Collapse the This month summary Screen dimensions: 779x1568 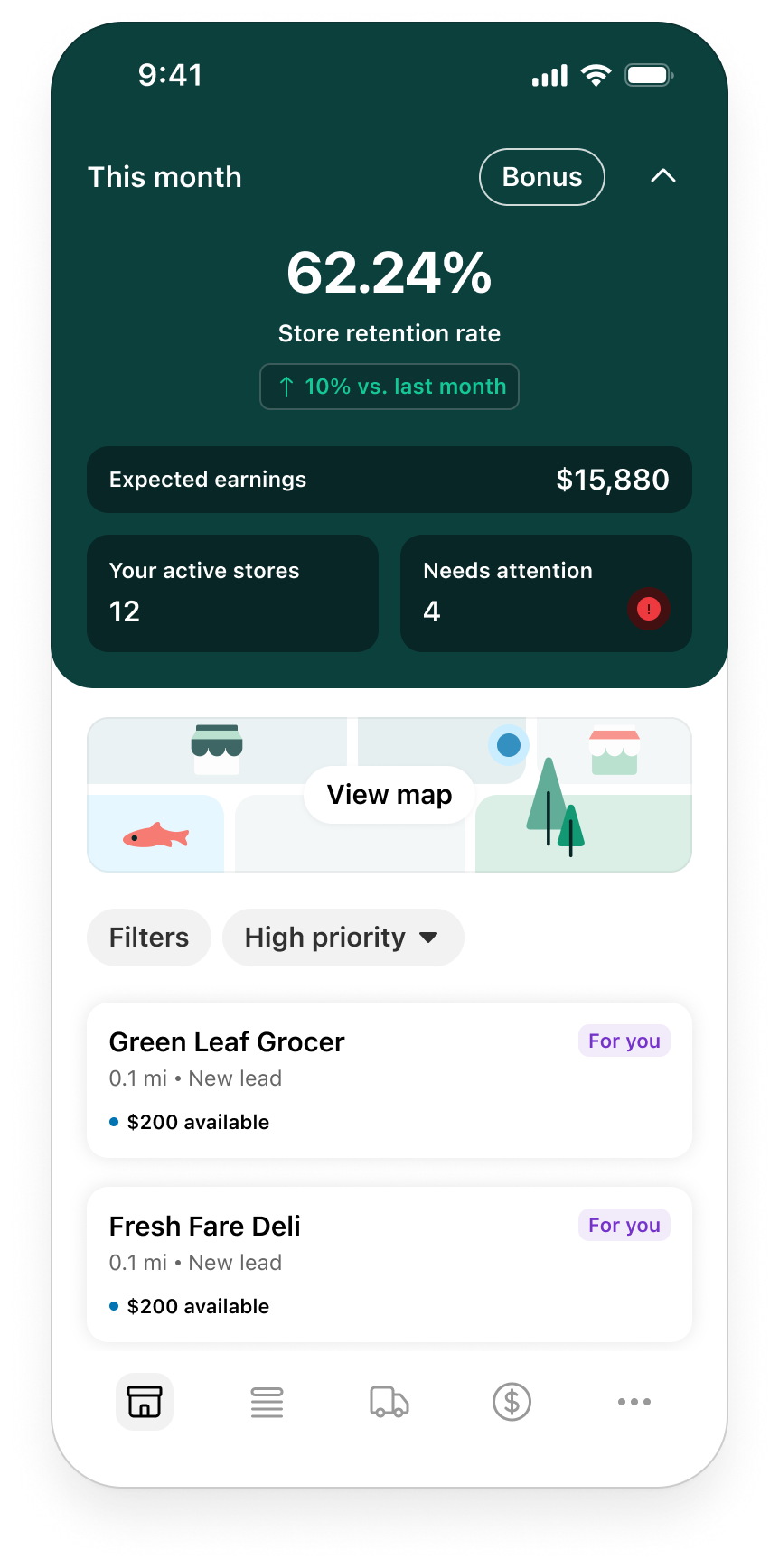pyautogui.click(x=663, y=176)
